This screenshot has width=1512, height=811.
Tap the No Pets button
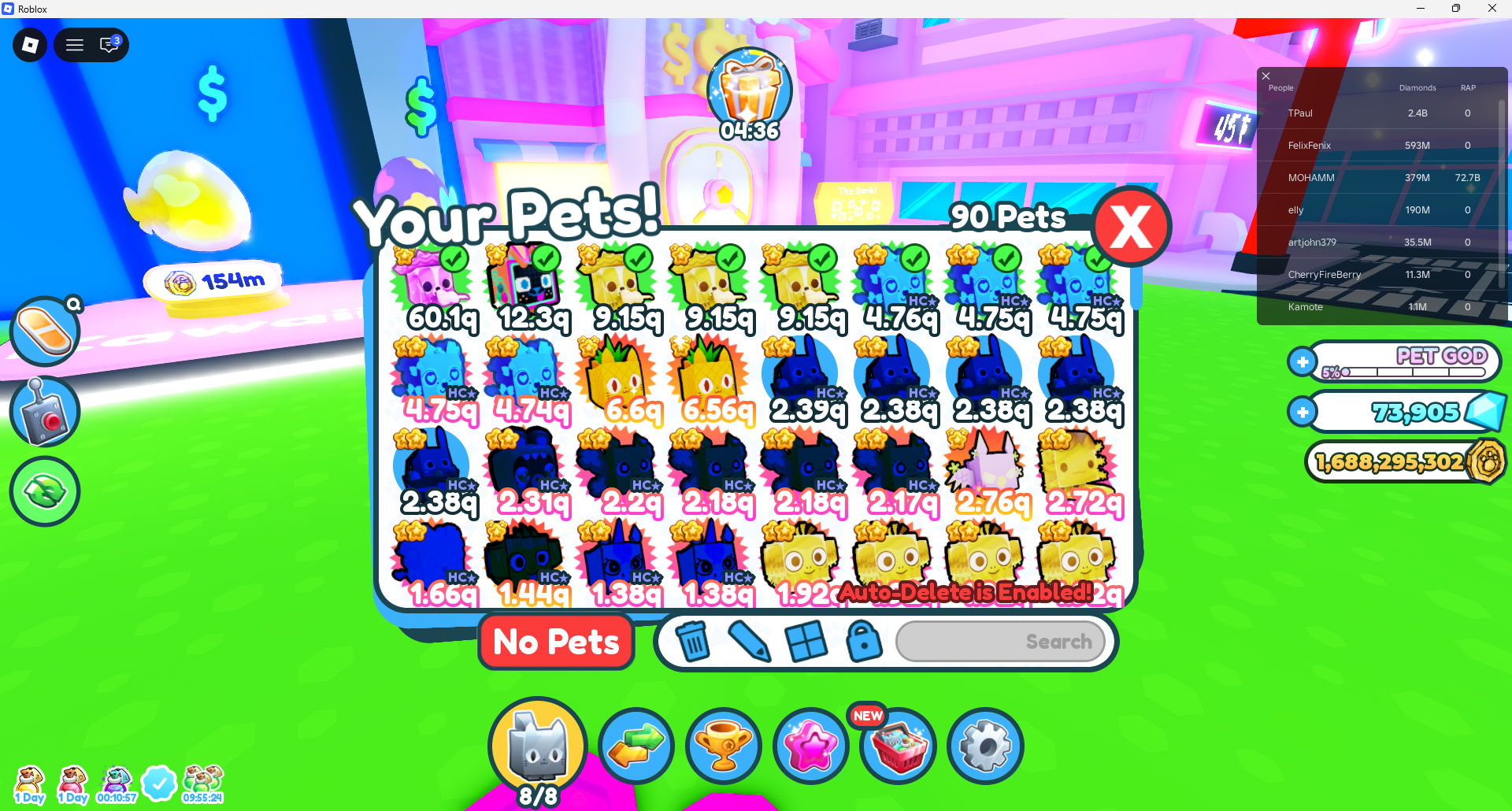[x=556, y=642]
